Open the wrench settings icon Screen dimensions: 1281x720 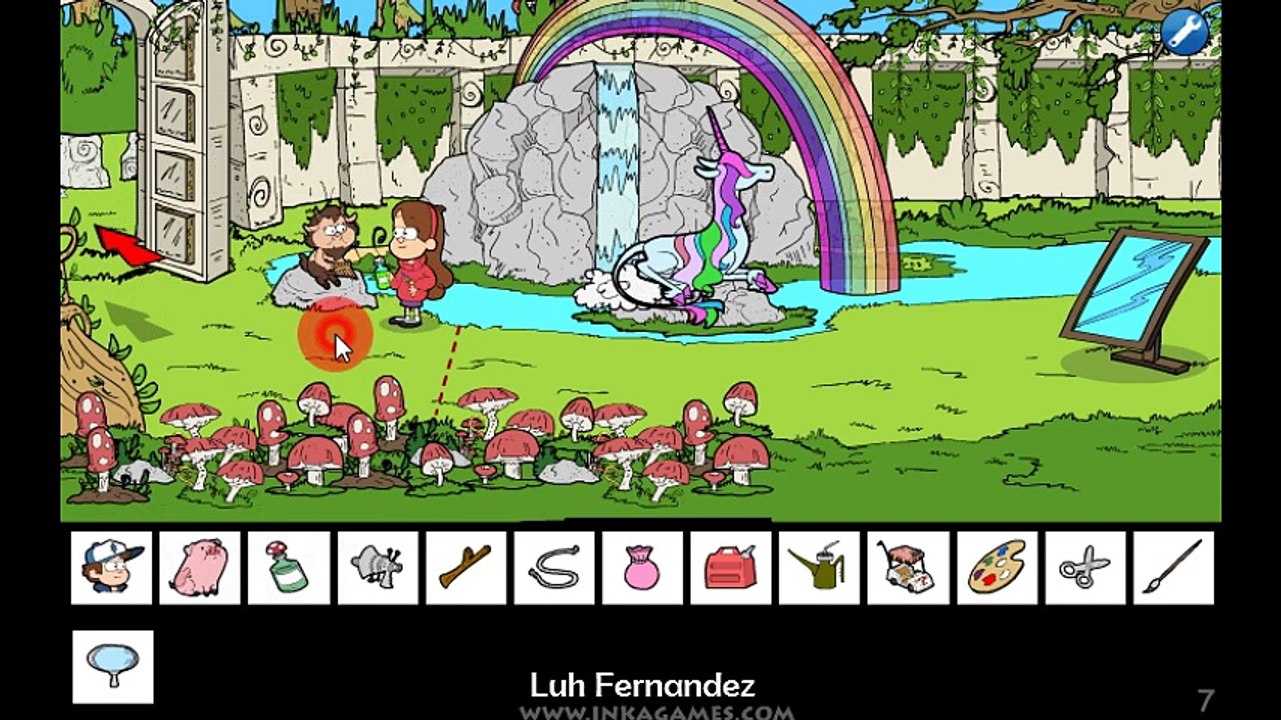(x=1183, y=31)
